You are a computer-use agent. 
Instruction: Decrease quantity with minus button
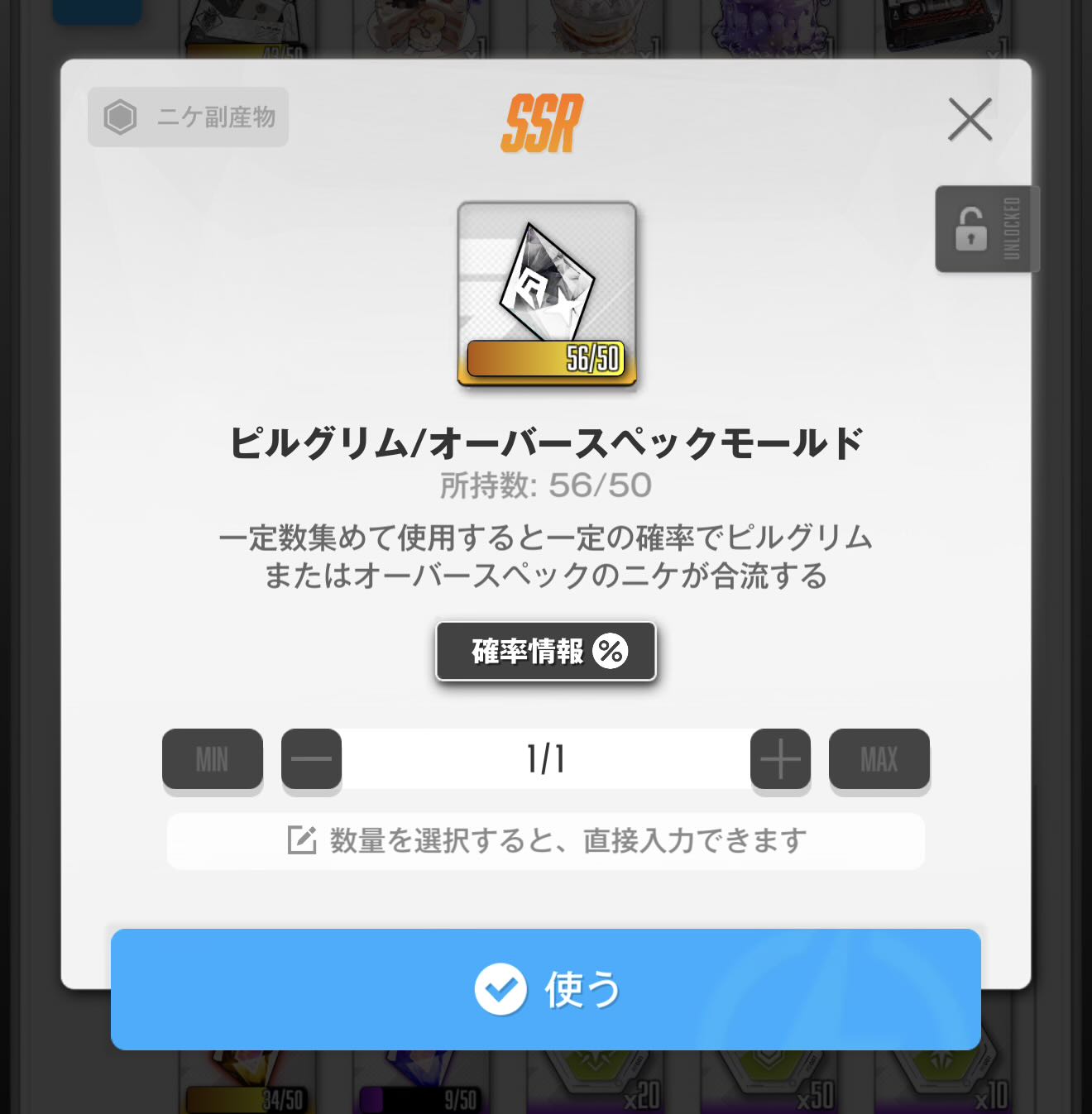tap(312, 759)
